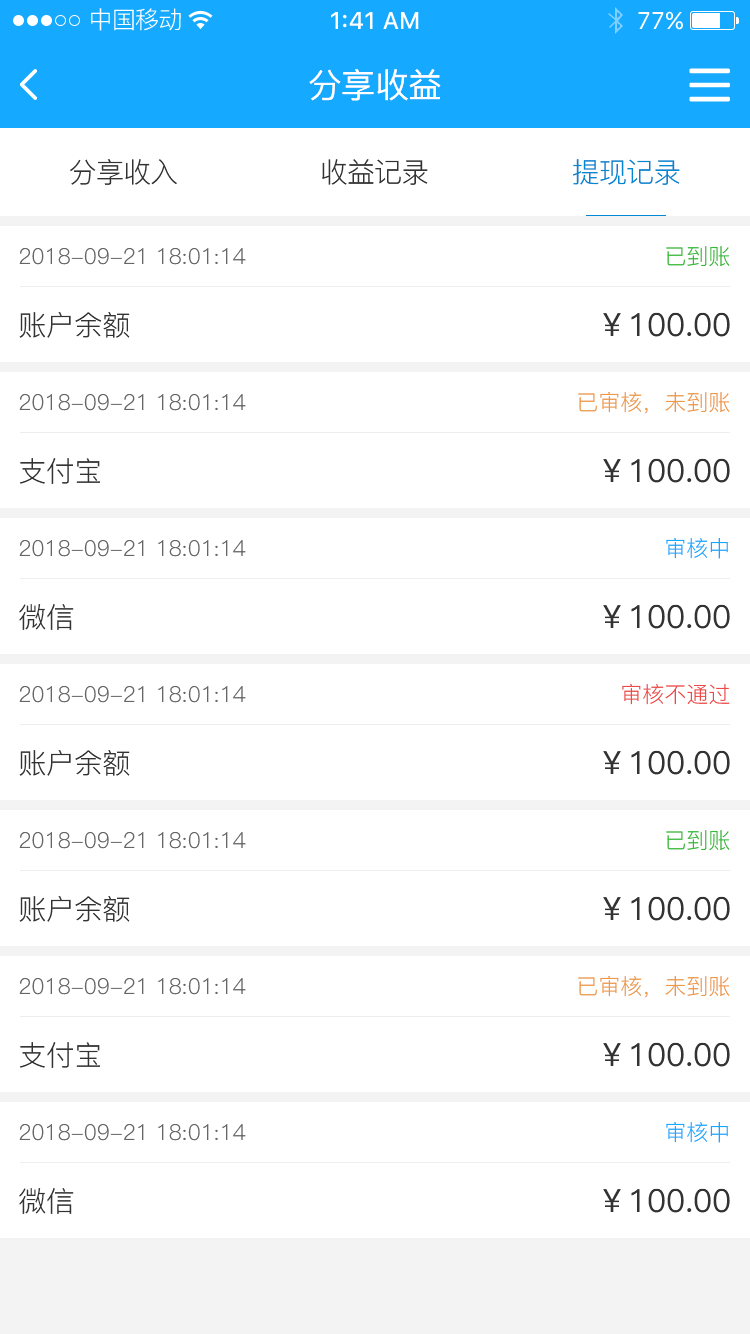Switch to the 分享收入 tab
This screenshot has width=750, height=1334.
coord(122,172)
